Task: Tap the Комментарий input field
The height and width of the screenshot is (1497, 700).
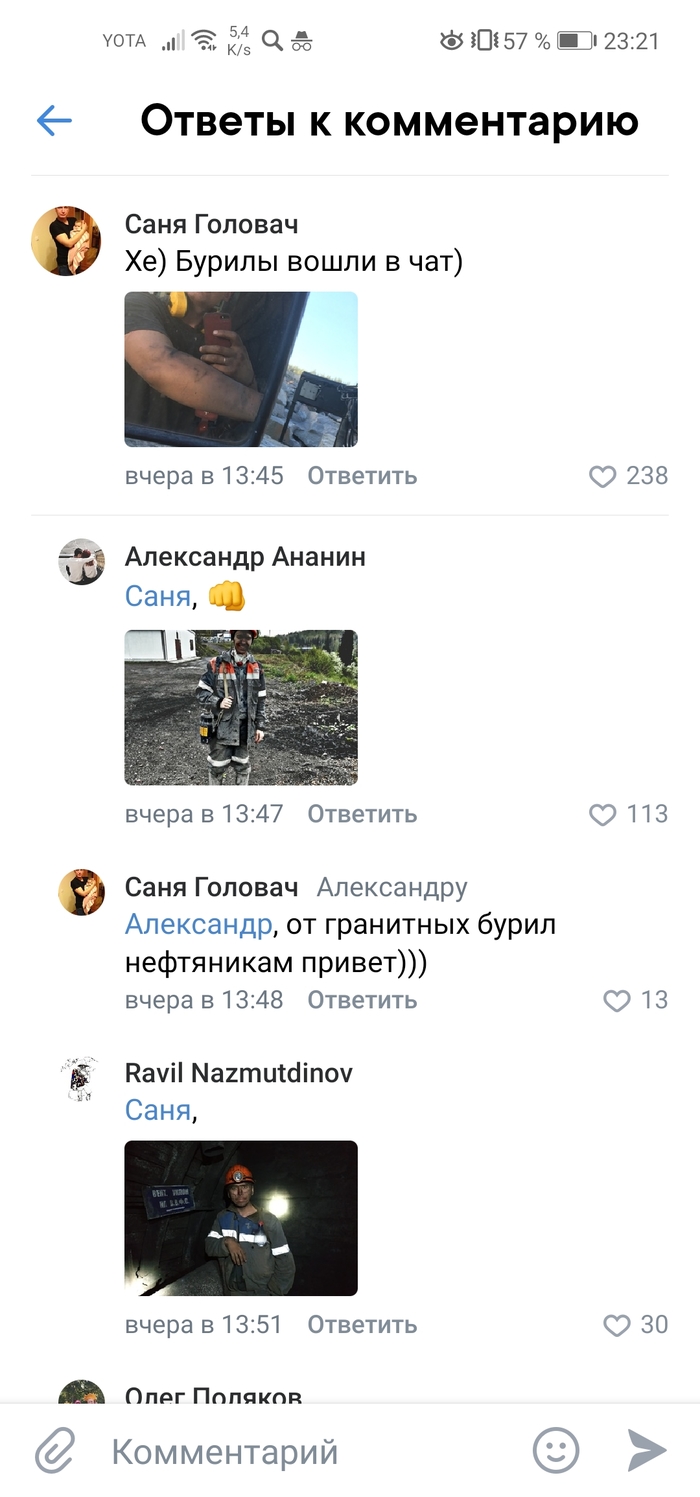Action: tap(300, 1451)
